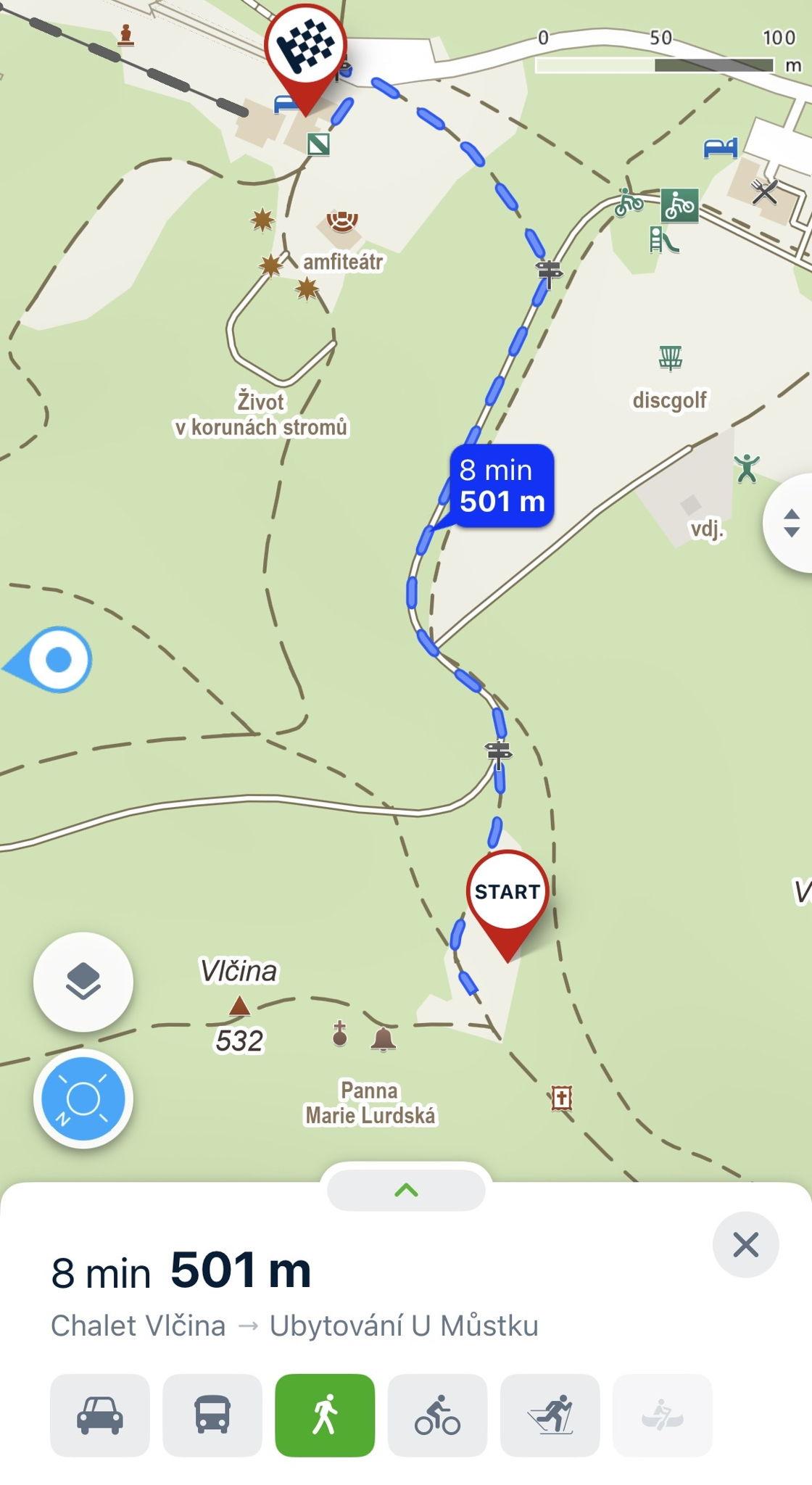Choose cross-country skiing route mode
Image resolution: width=812 pixels, height=1485 pixels.
click(550, 1415)
